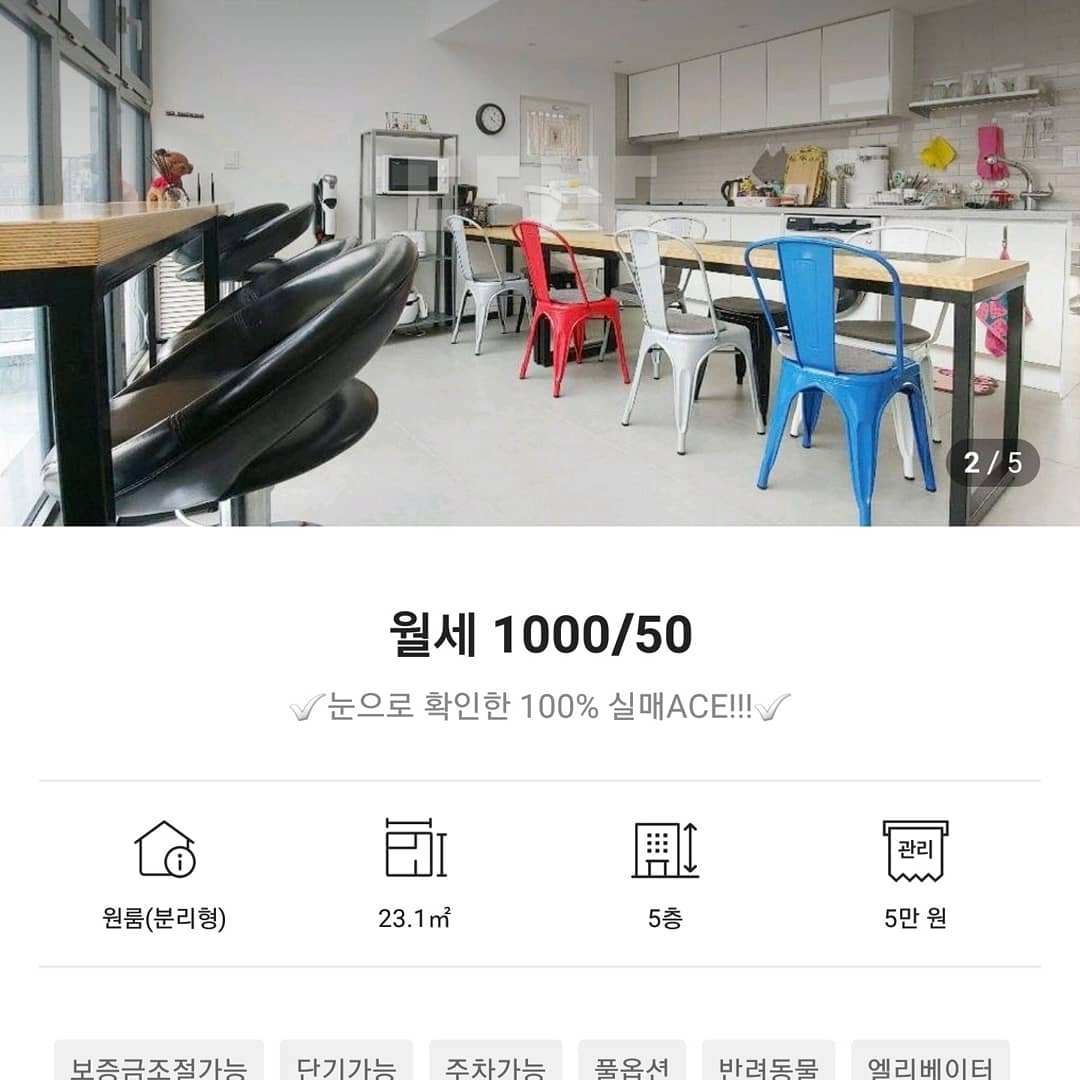This screenshot has height=1080, width=1080.
Task: Open the room photo in the gallery
Action: coord(540,262)
